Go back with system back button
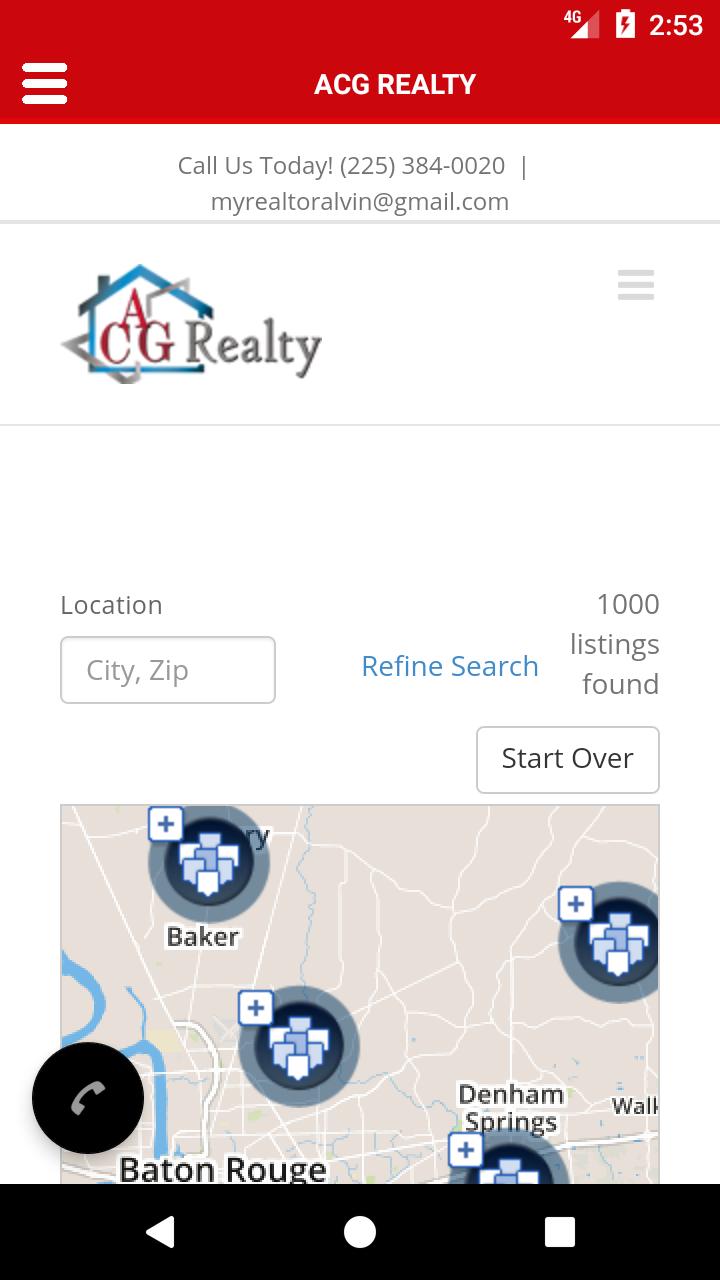 pyautogui.click(x=160, y=1232)
